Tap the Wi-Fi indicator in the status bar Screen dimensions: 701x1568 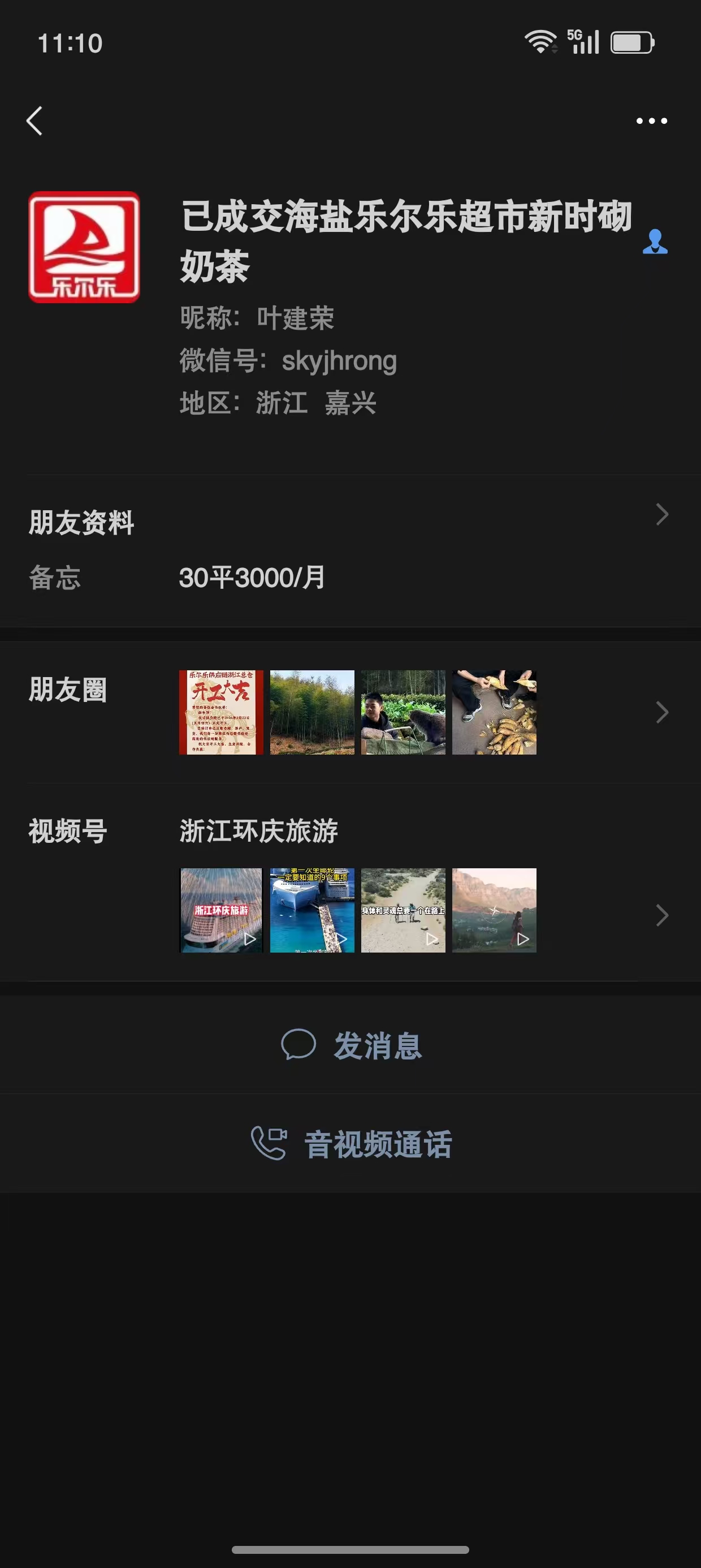click(x=540, y=41)
